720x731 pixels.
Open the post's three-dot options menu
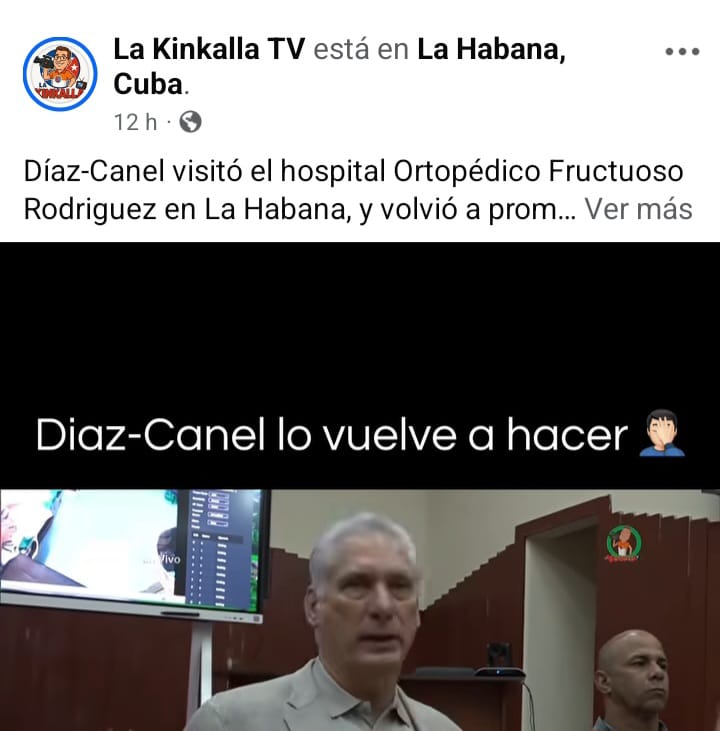point(682,52)
